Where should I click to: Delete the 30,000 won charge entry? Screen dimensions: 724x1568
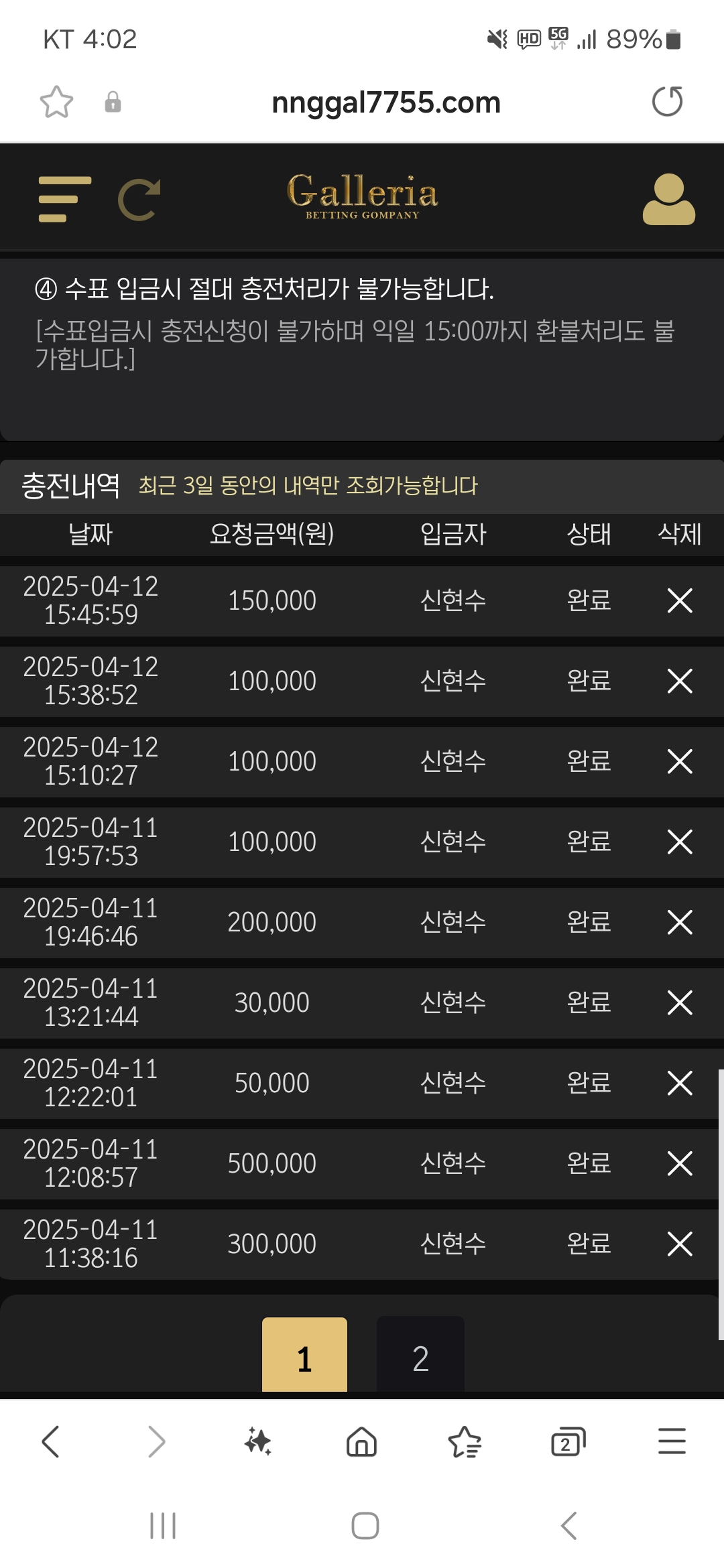coord(680,1002)
